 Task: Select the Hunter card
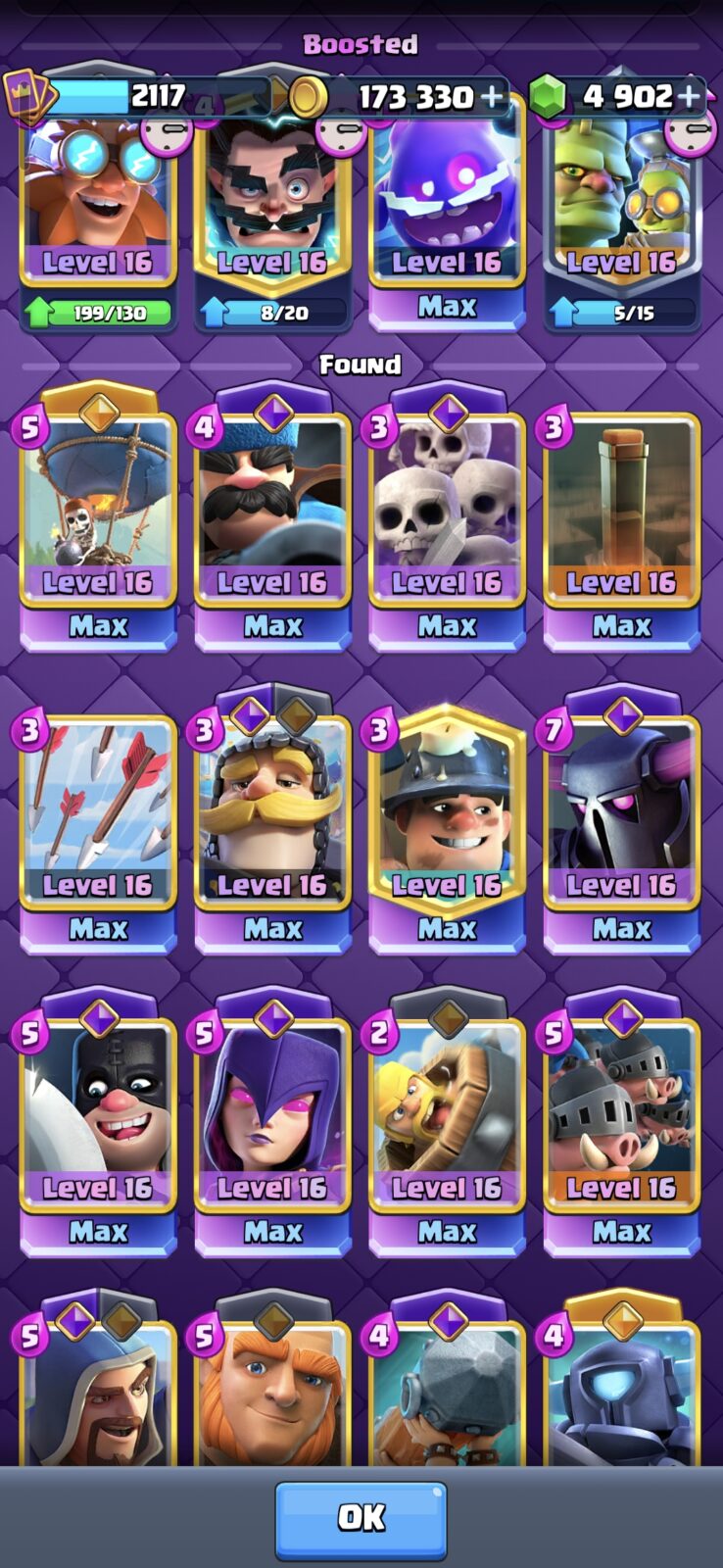(272, 517)
